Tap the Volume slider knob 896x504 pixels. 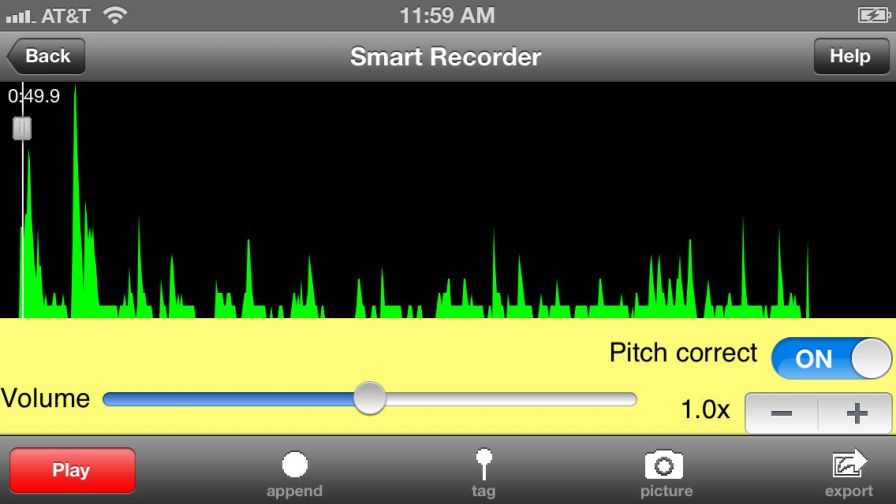370,398
